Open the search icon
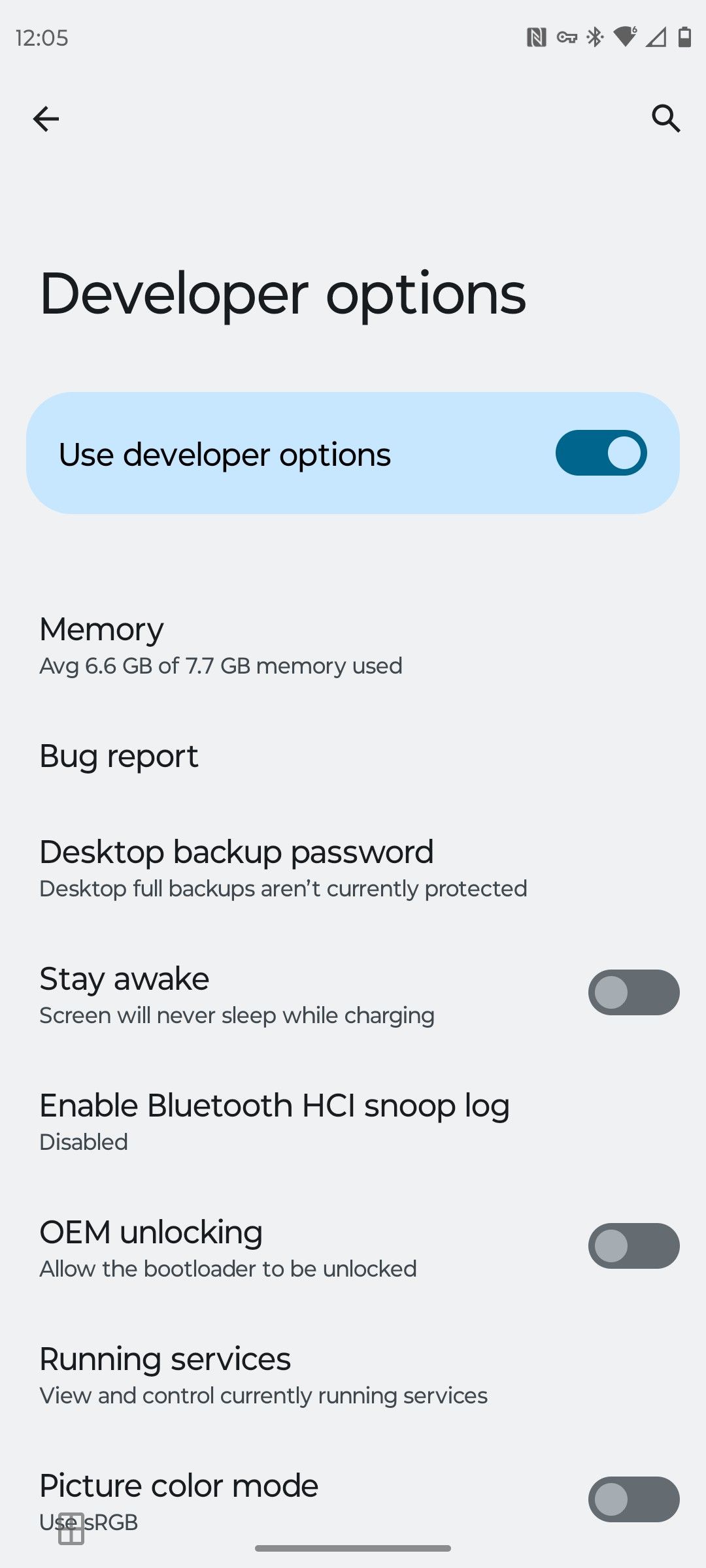This screenshot has height=1568, width=706. click(666, 118)
